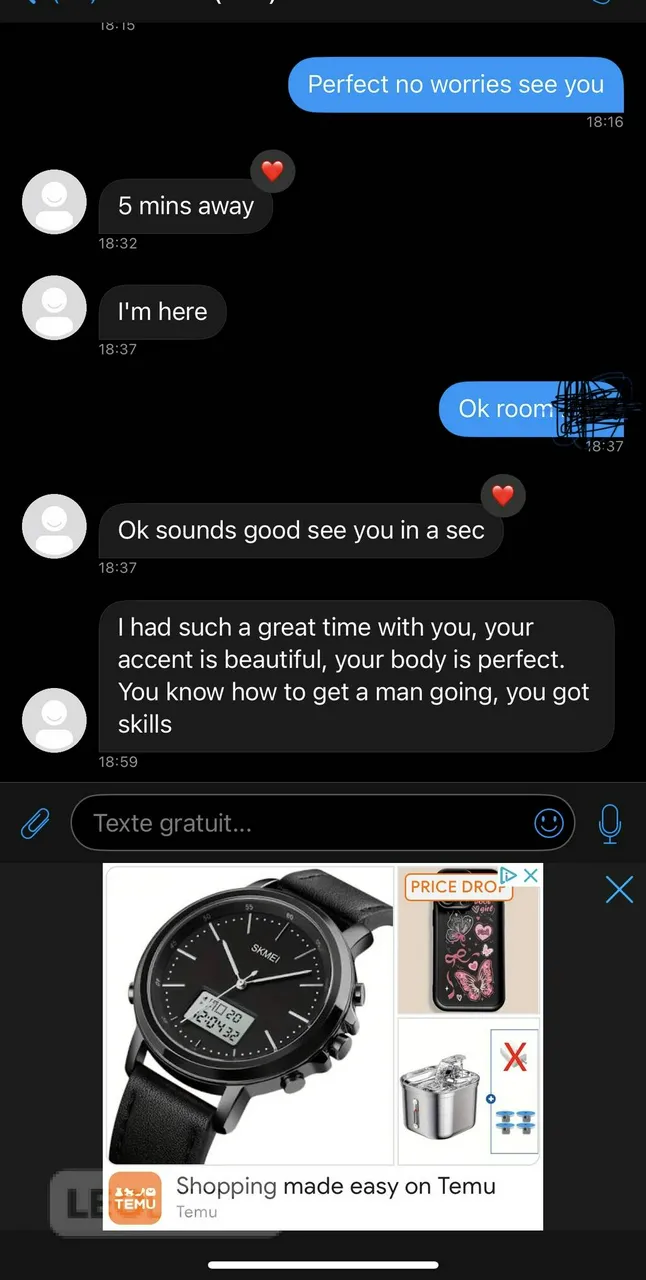646x1280 pixels.
Task: Focus the Texte gratuit message field
Action: [x=300, y=823]
